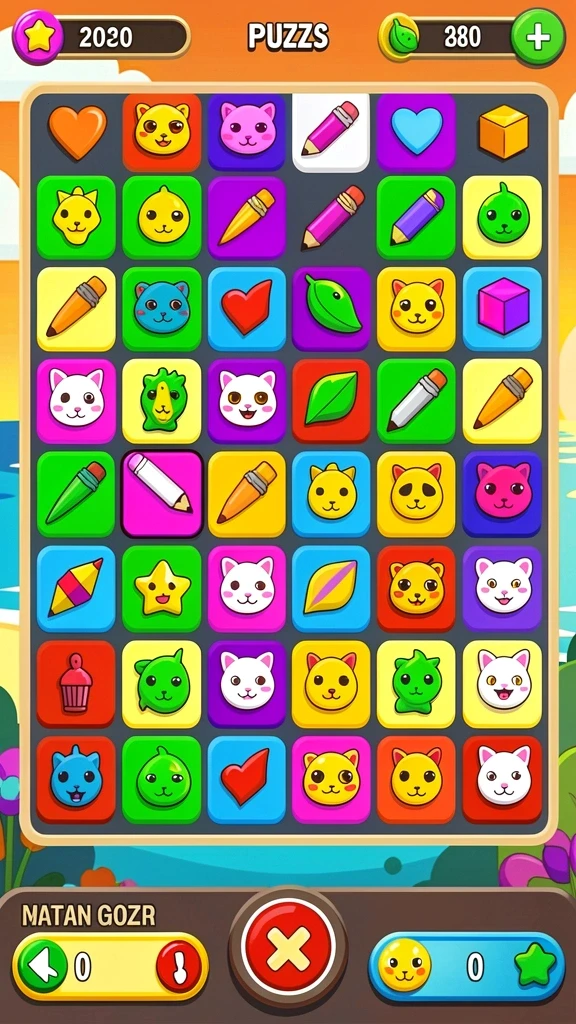Viewport: 576px width, 1024px height.
Task: Hit the red X button at the bottom
Action: [x=288, y=946]
